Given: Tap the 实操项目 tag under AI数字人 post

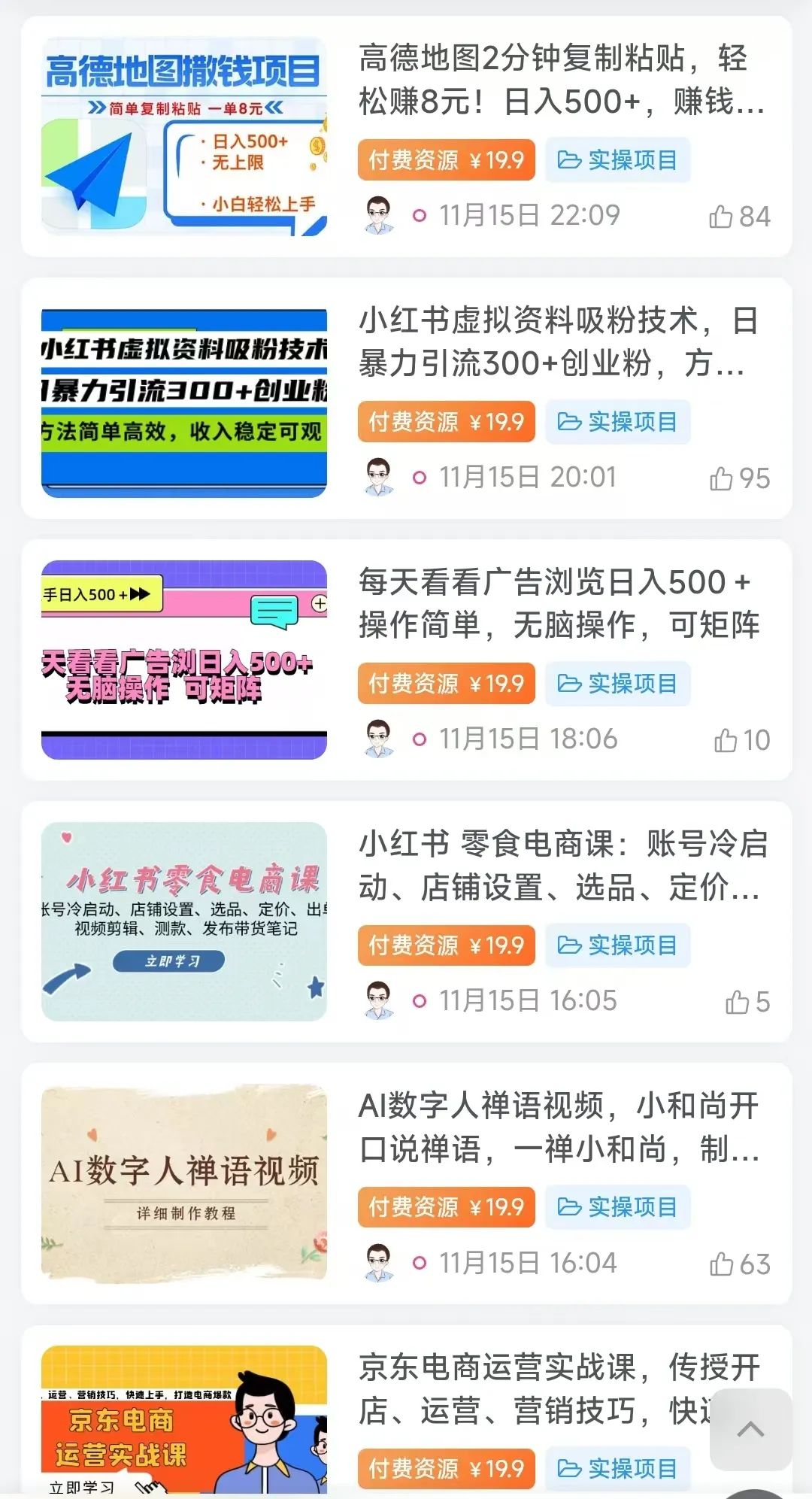Looking at the screenshot, I should click(x=617, y=1206).
